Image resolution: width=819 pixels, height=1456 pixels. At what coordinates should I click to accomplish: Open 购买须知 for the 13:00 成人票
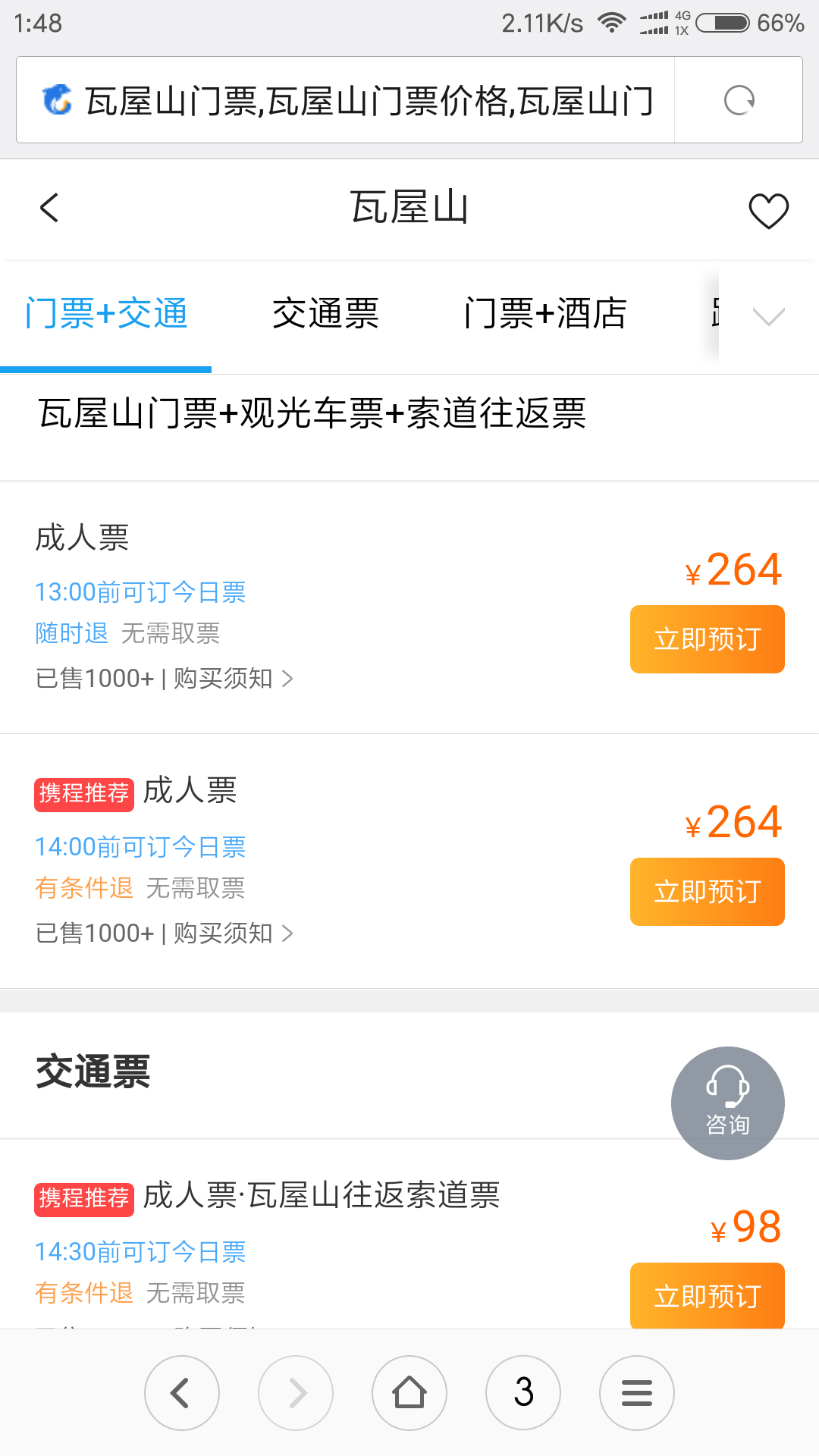tap(233, 678)
